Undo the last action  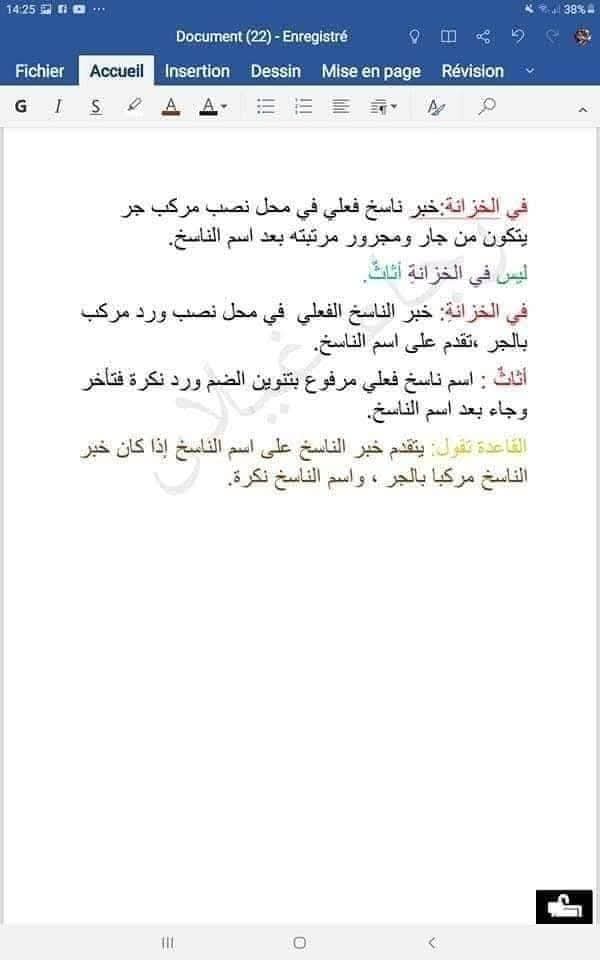coord(517,36)
